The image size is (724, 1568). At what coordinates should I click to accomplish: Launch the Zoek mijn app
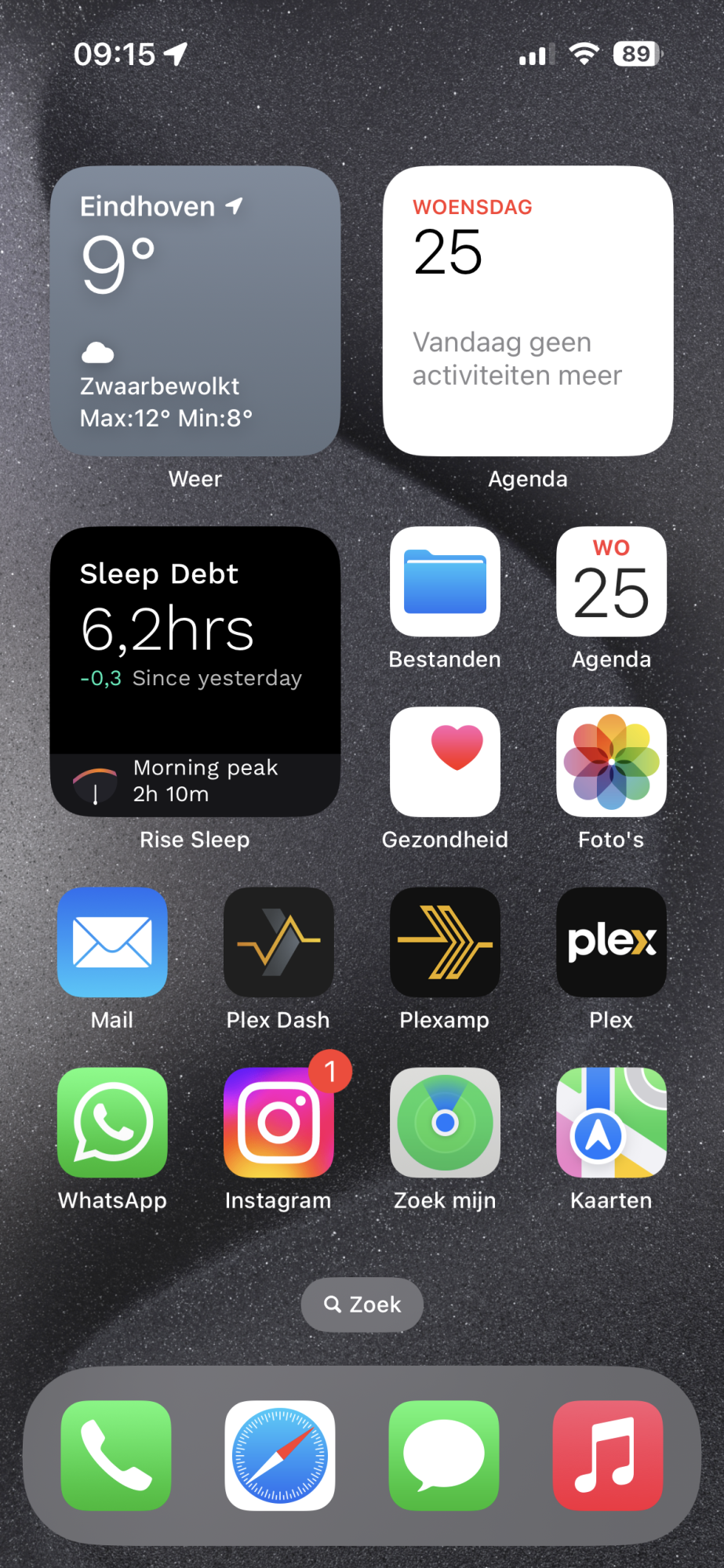coord(445,1123)
